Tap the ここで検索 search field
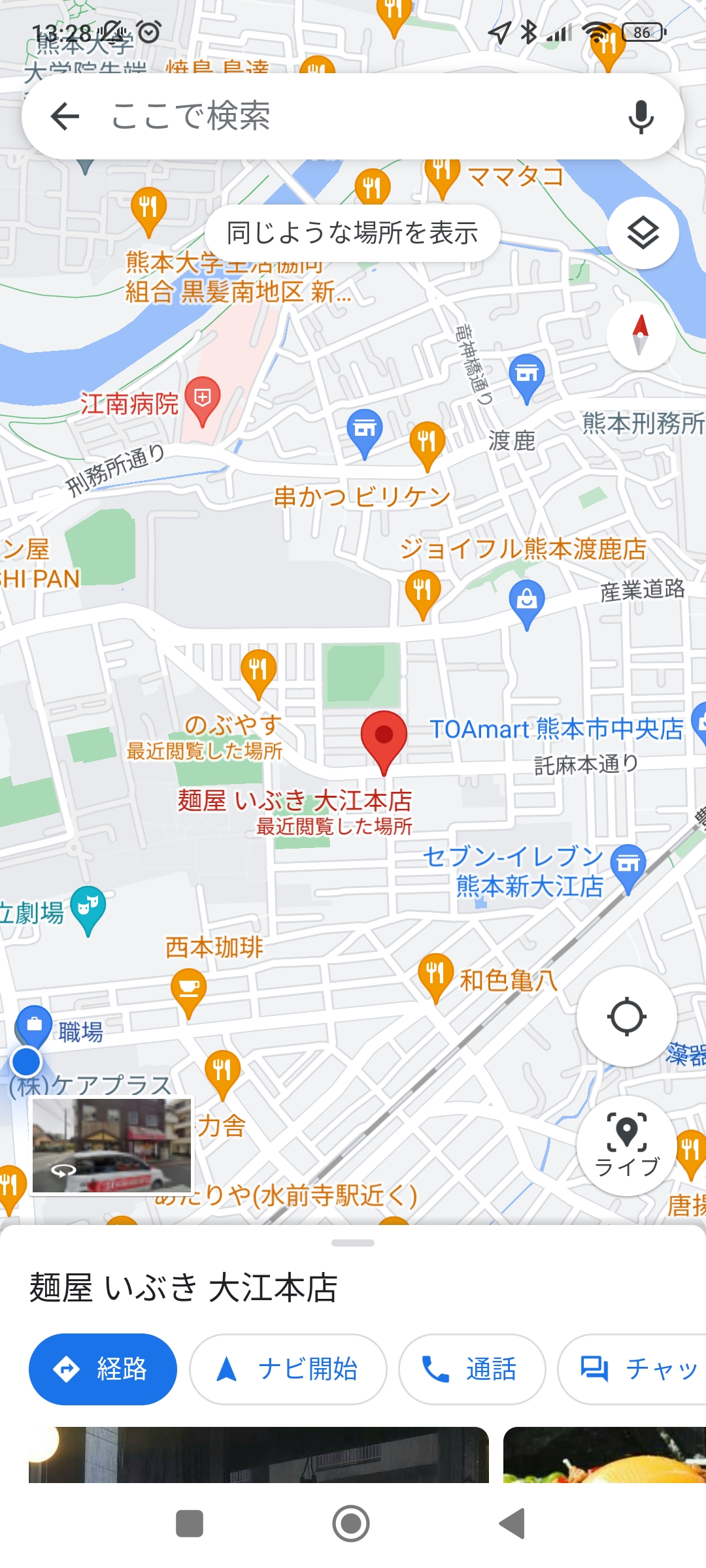The height and width of the screenshot is (1568, 706). (353, 116)
